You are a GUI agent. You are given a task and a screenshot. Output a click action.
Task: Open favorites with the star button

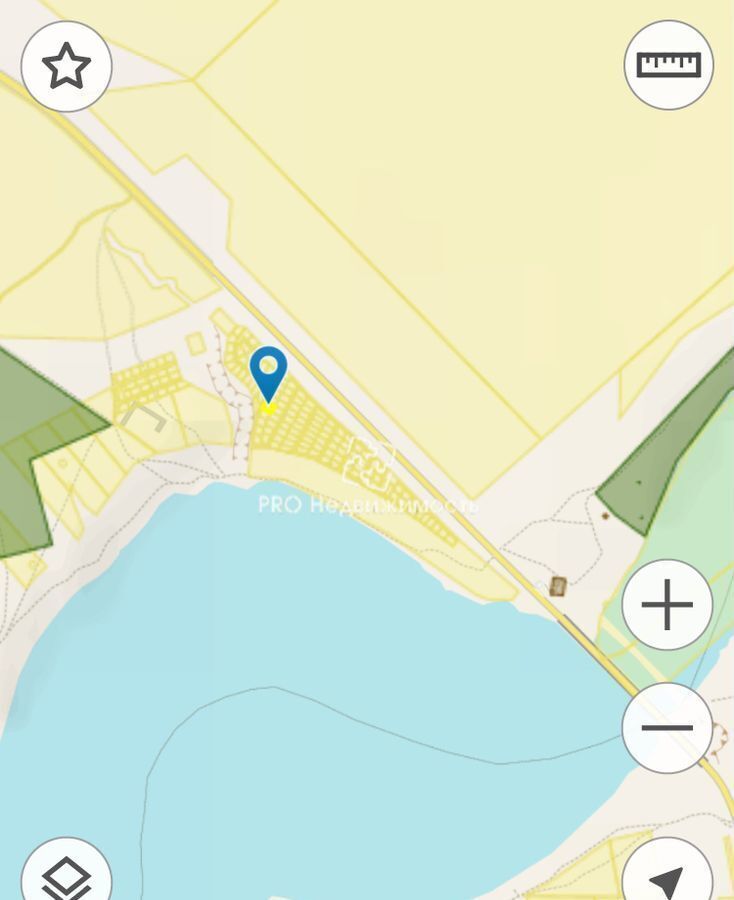(x=66, y=66)
